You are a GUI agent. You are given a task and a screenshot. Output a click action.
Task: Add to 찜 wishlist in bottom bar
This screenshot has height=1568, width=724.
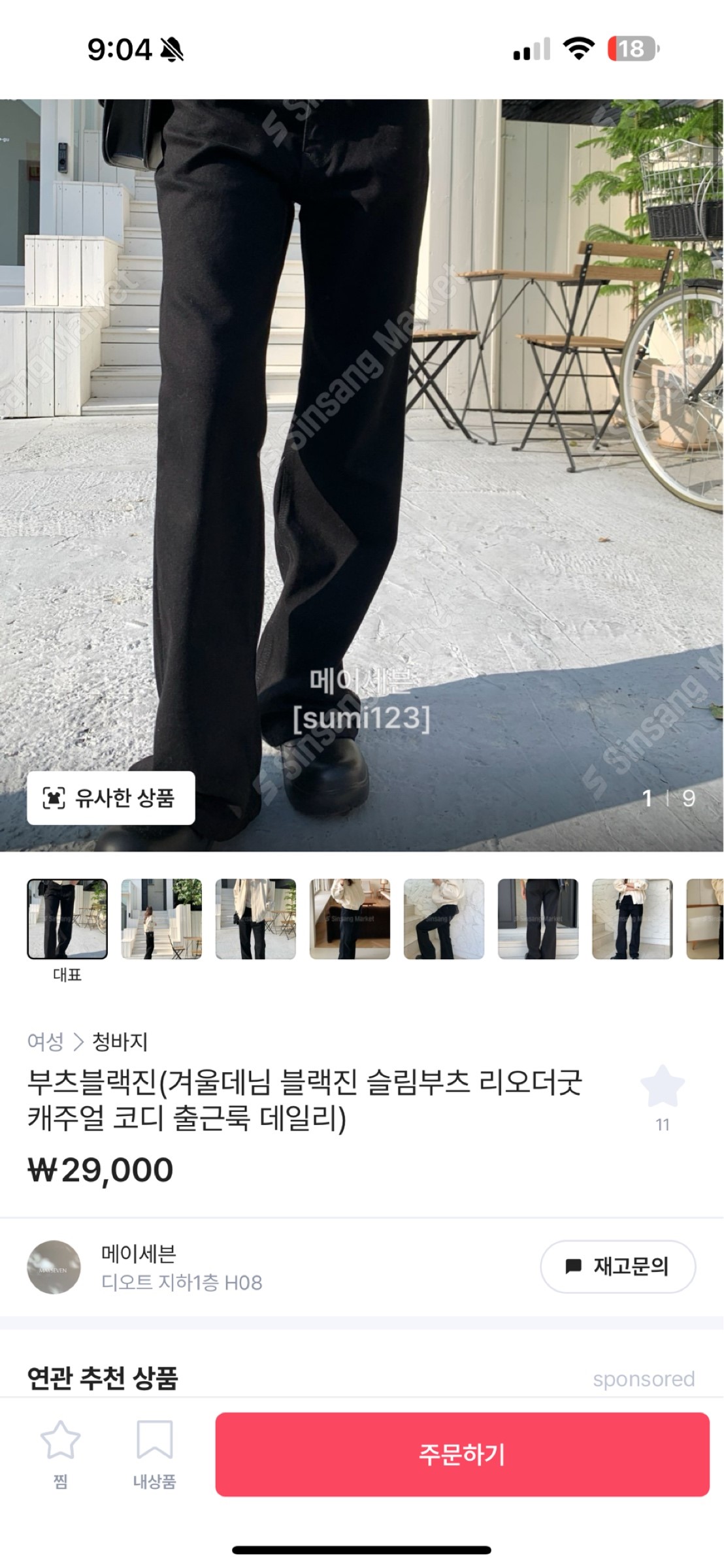(60, 1454)
